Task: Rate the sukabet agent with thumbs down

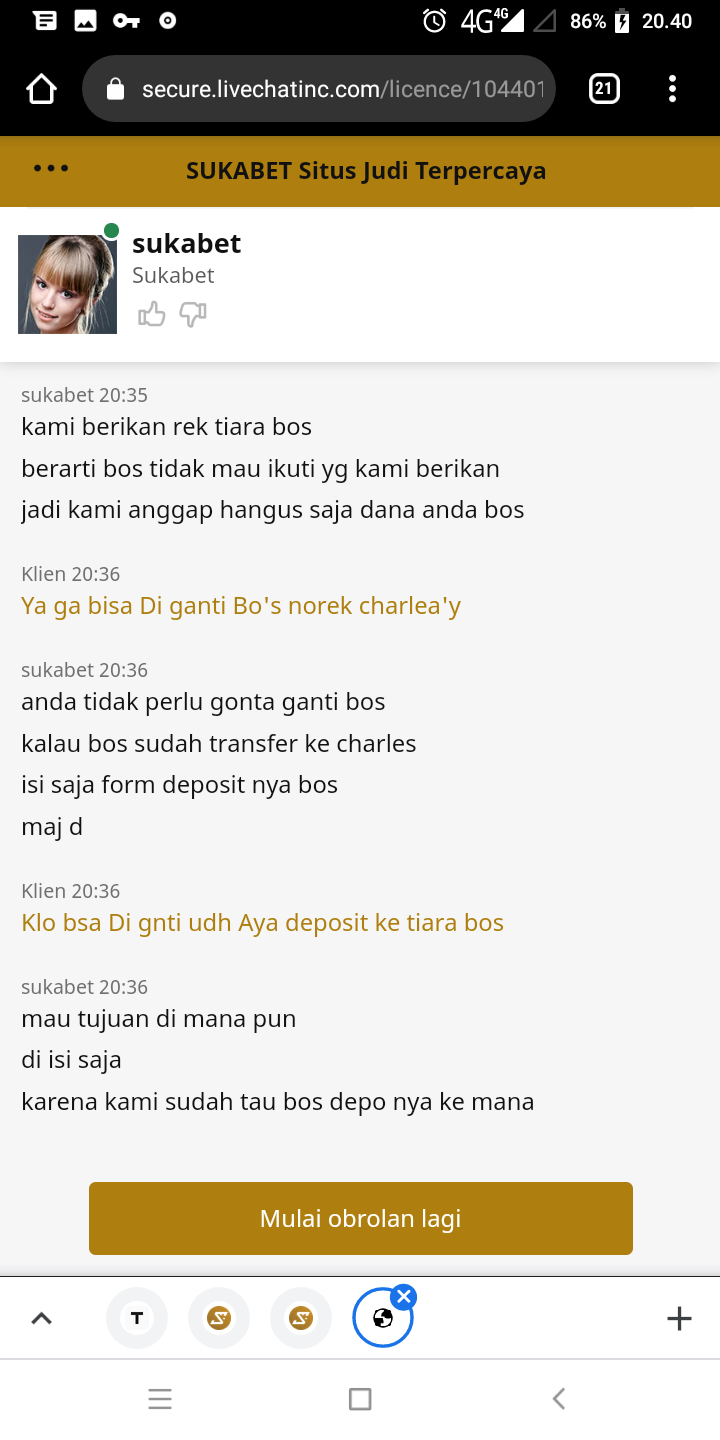Action: click(x=192, y=315)
